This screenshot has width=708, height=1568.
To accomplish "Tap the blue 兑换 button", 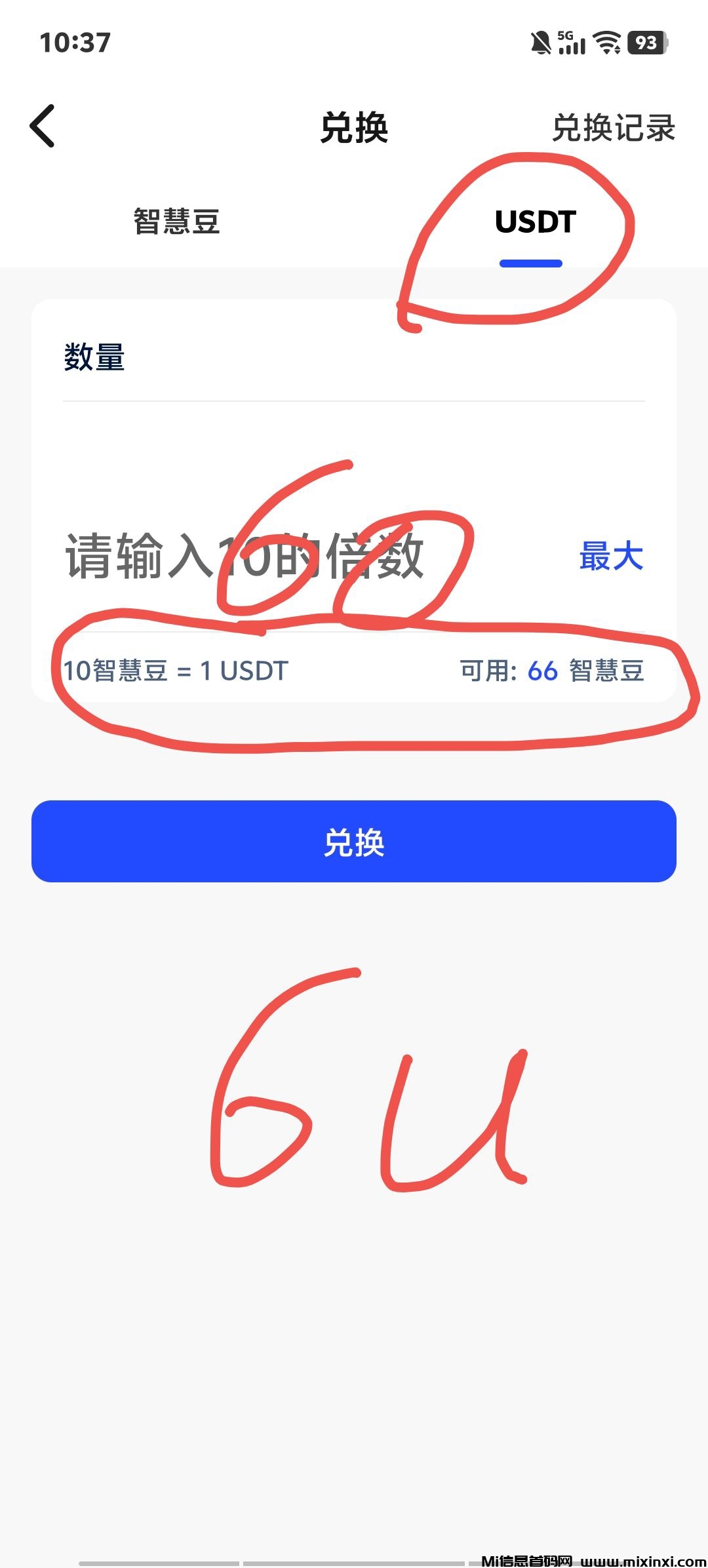I will click(354, 841).
